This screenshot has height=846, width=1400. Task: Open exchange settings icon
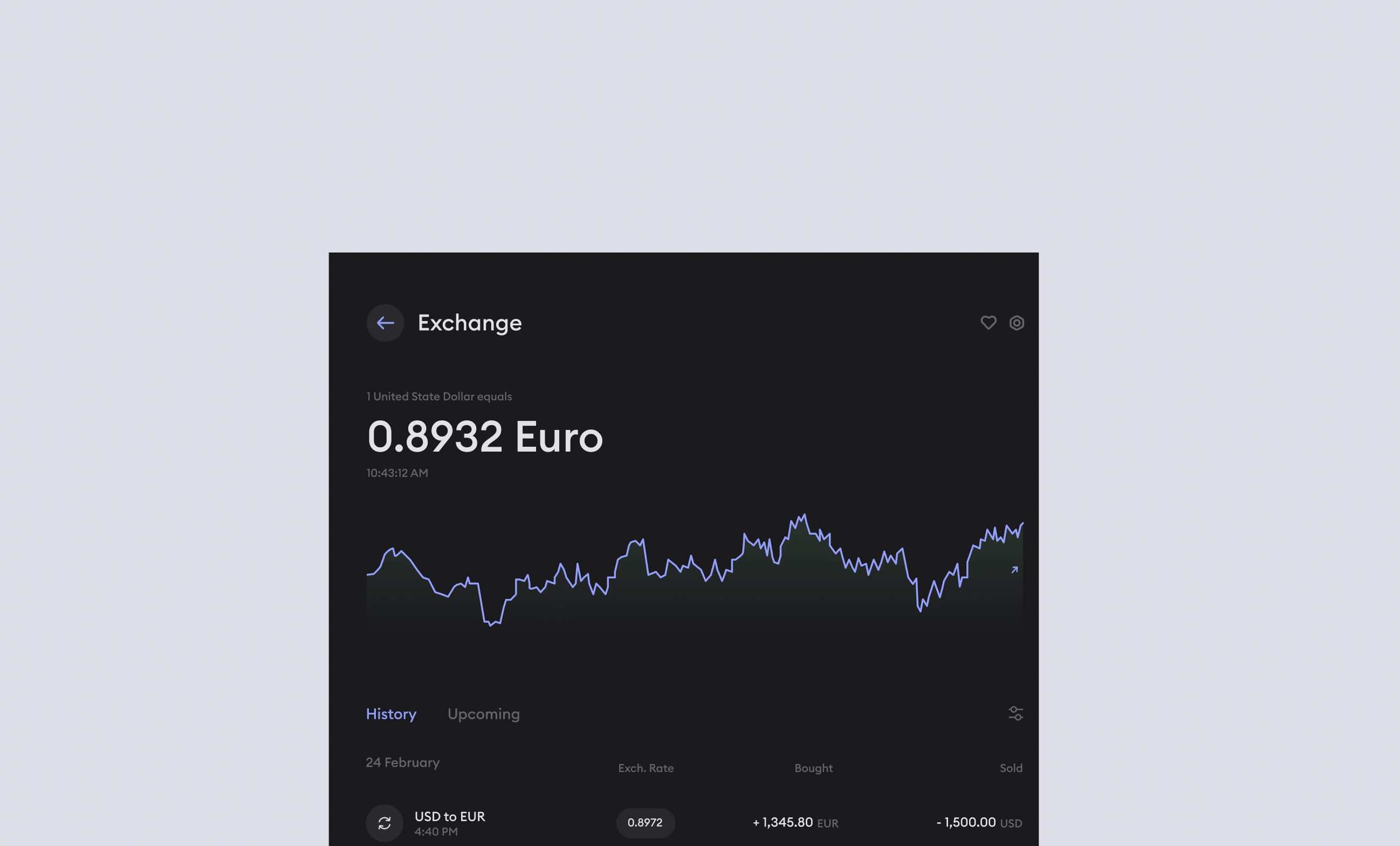point(1017,323)
